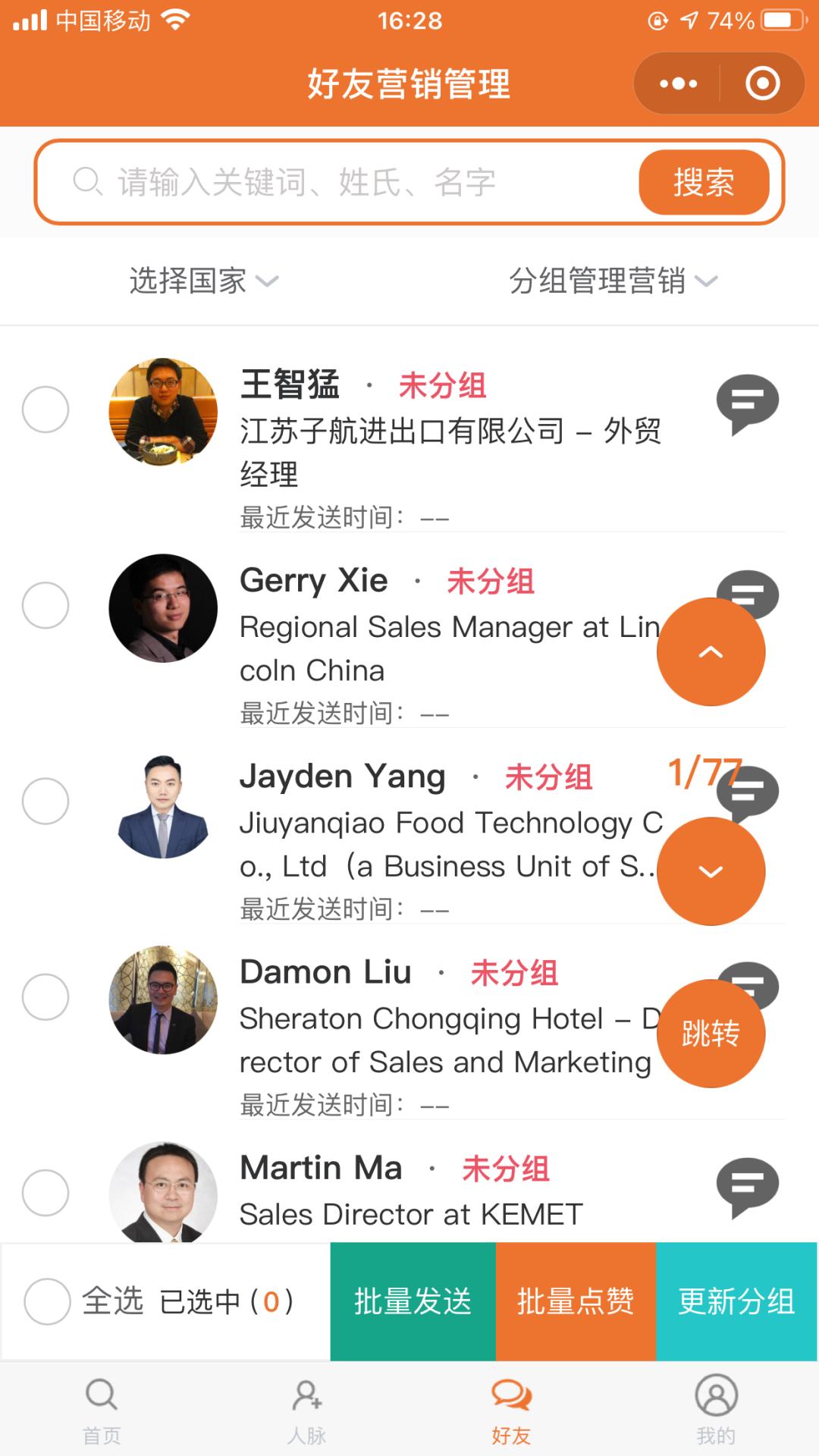
Task: Switch to the 人脉 tab
Action: (306, 1407)
